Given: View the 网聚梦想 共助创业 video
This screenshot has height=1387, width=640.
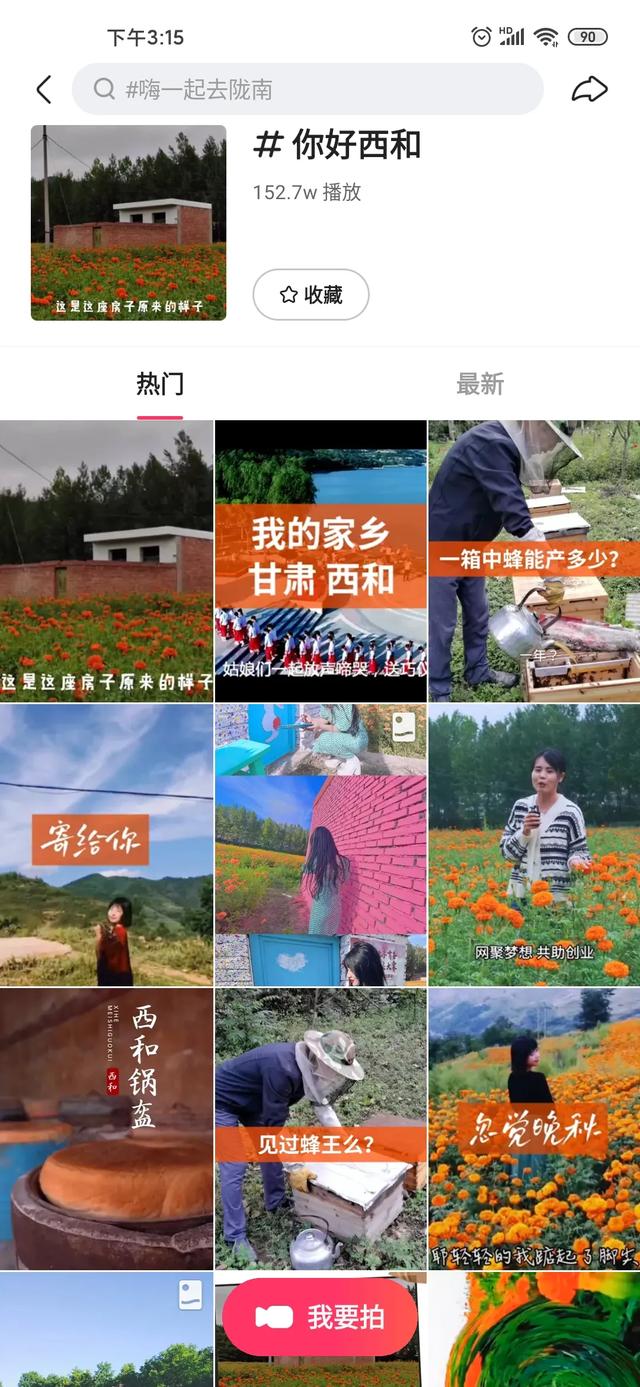Looking at the screenshot, I should point(534,844).
